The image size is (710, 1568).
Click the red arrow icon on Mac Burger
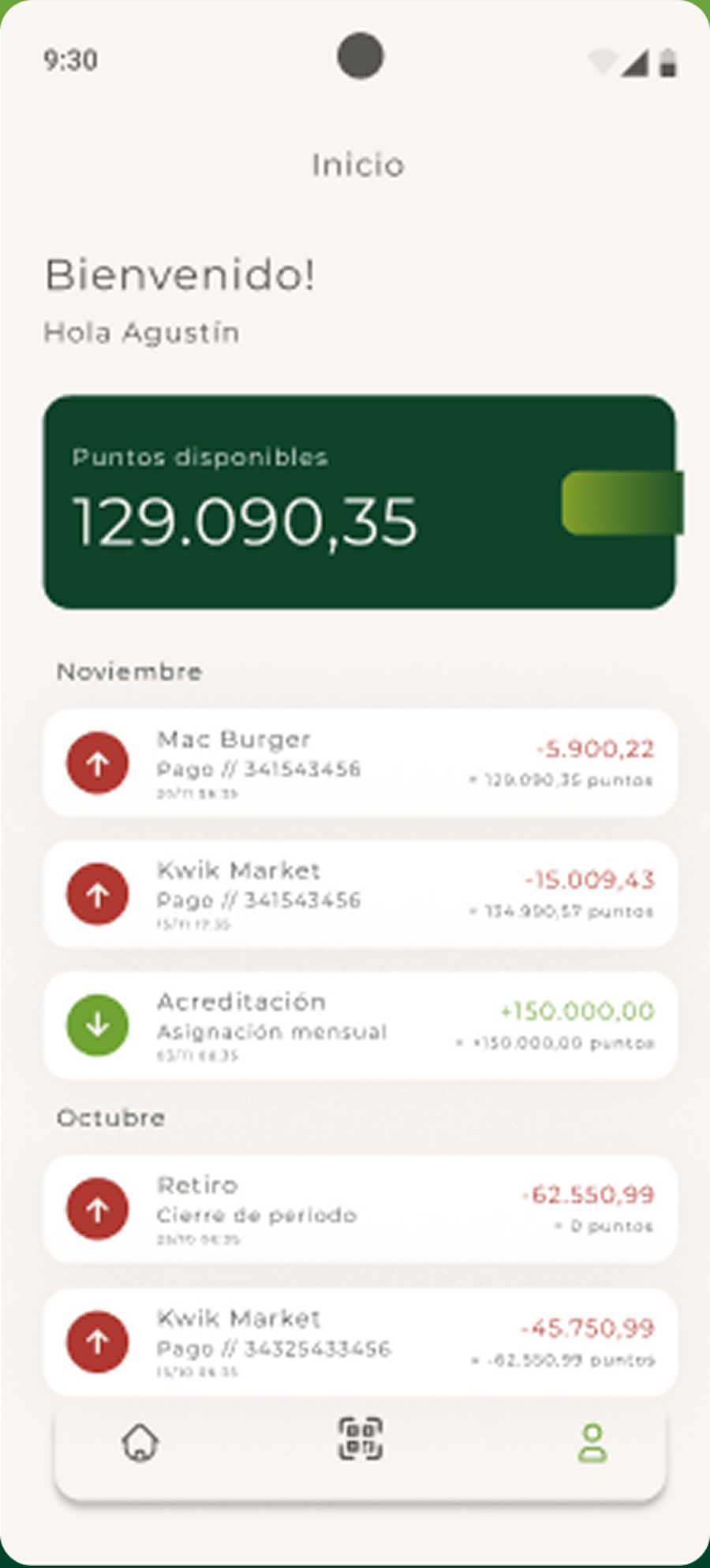(96, 762)
